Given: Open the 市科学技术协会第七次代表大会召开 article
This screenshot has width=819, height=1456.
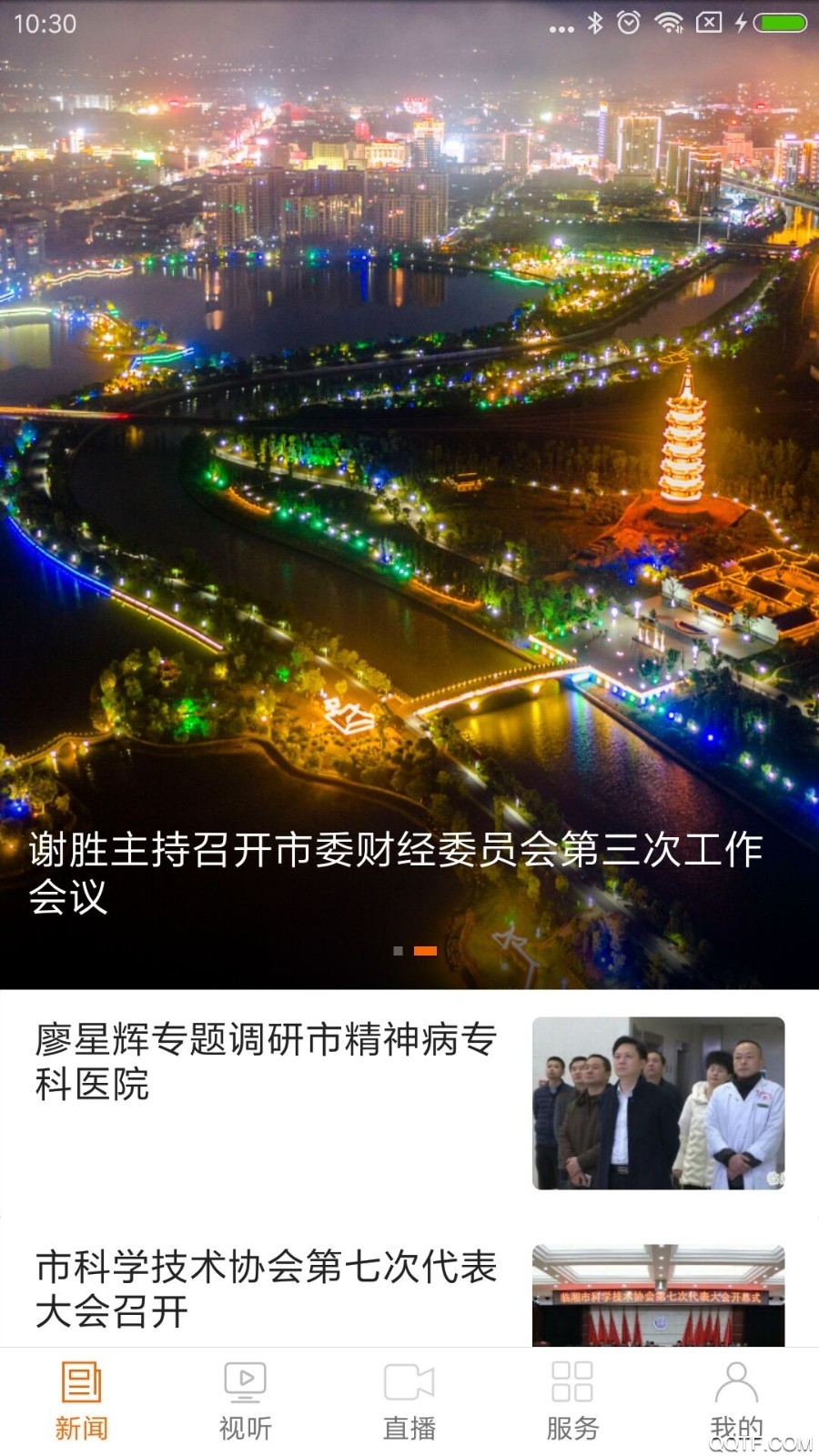Looking at the screenshot, I should click(x=266, y=1289).
